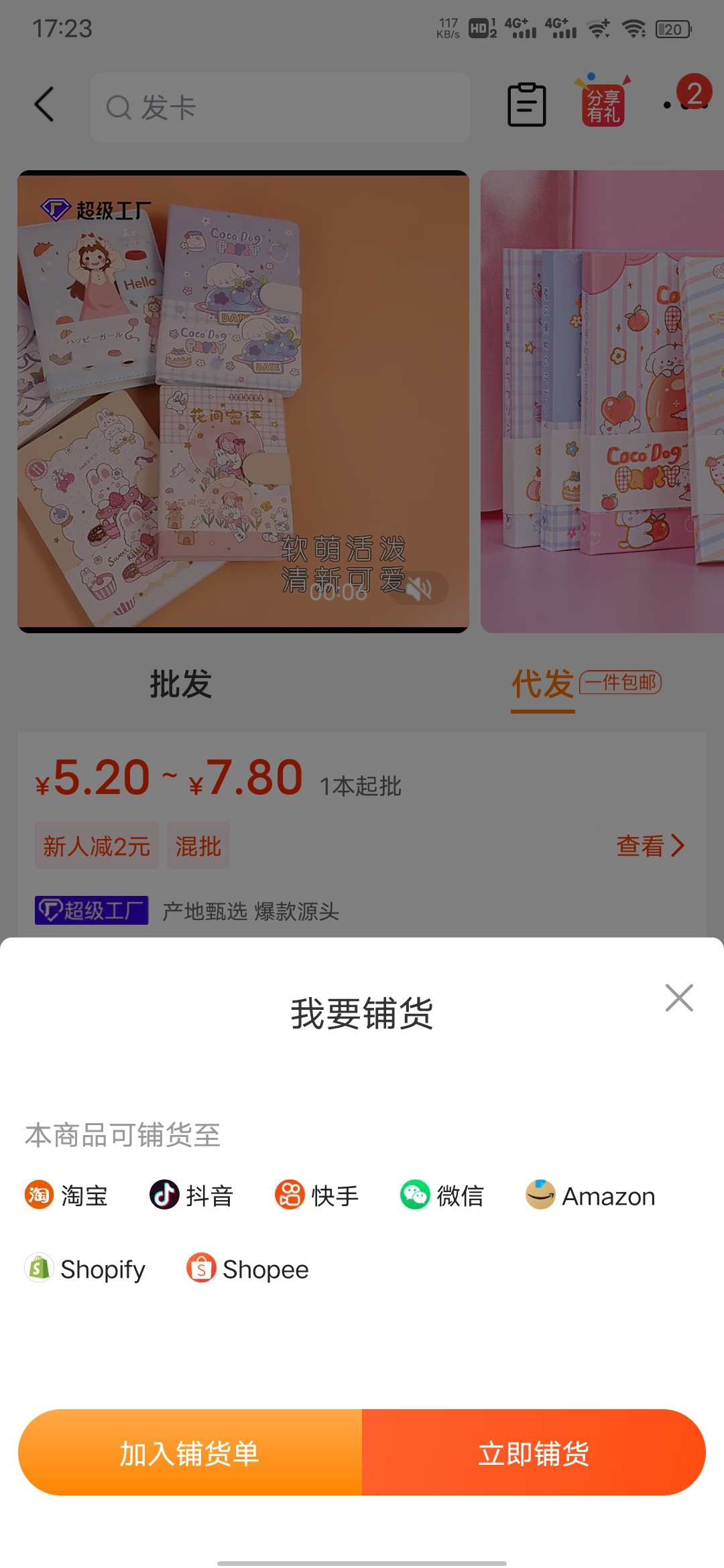Tap the back arrow to return
Image resolution: width=724 pixels, height=1568 pixels.
pyautogui.click(x=44, y=105)
